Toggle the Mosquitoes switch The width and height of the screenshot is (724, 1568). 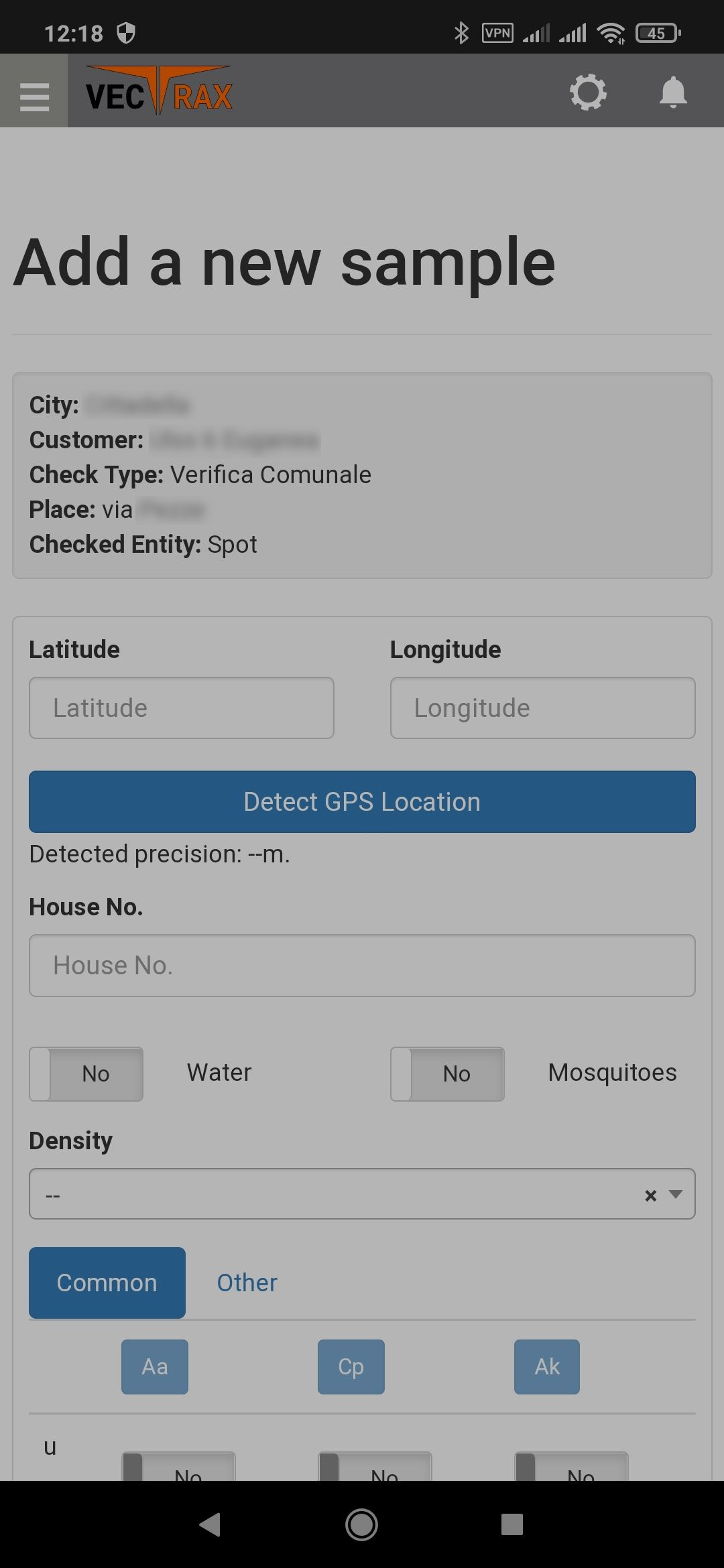[447, 1073]
